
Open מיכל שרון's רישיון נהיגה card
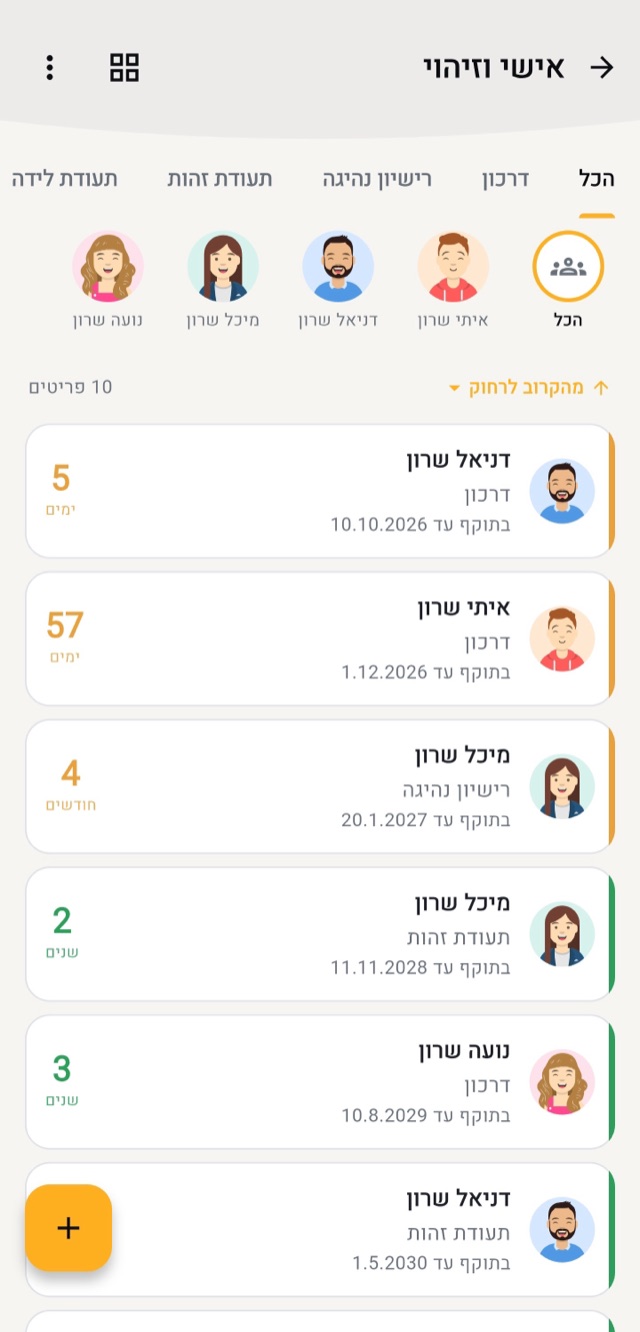point(320,786)
